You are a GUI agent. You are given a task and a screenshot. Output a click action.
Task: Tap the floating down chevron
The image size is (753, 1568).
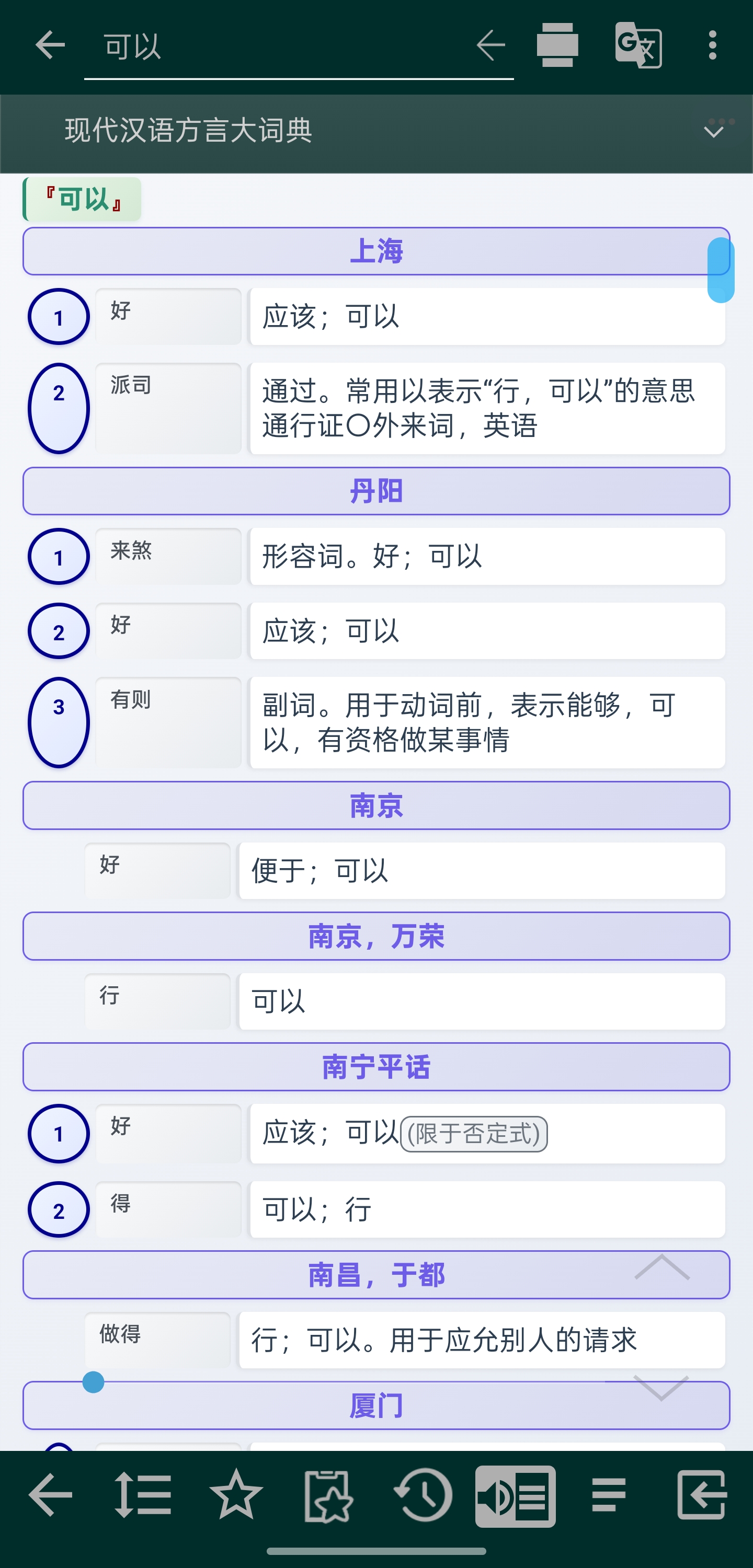tap(661, 1388)
